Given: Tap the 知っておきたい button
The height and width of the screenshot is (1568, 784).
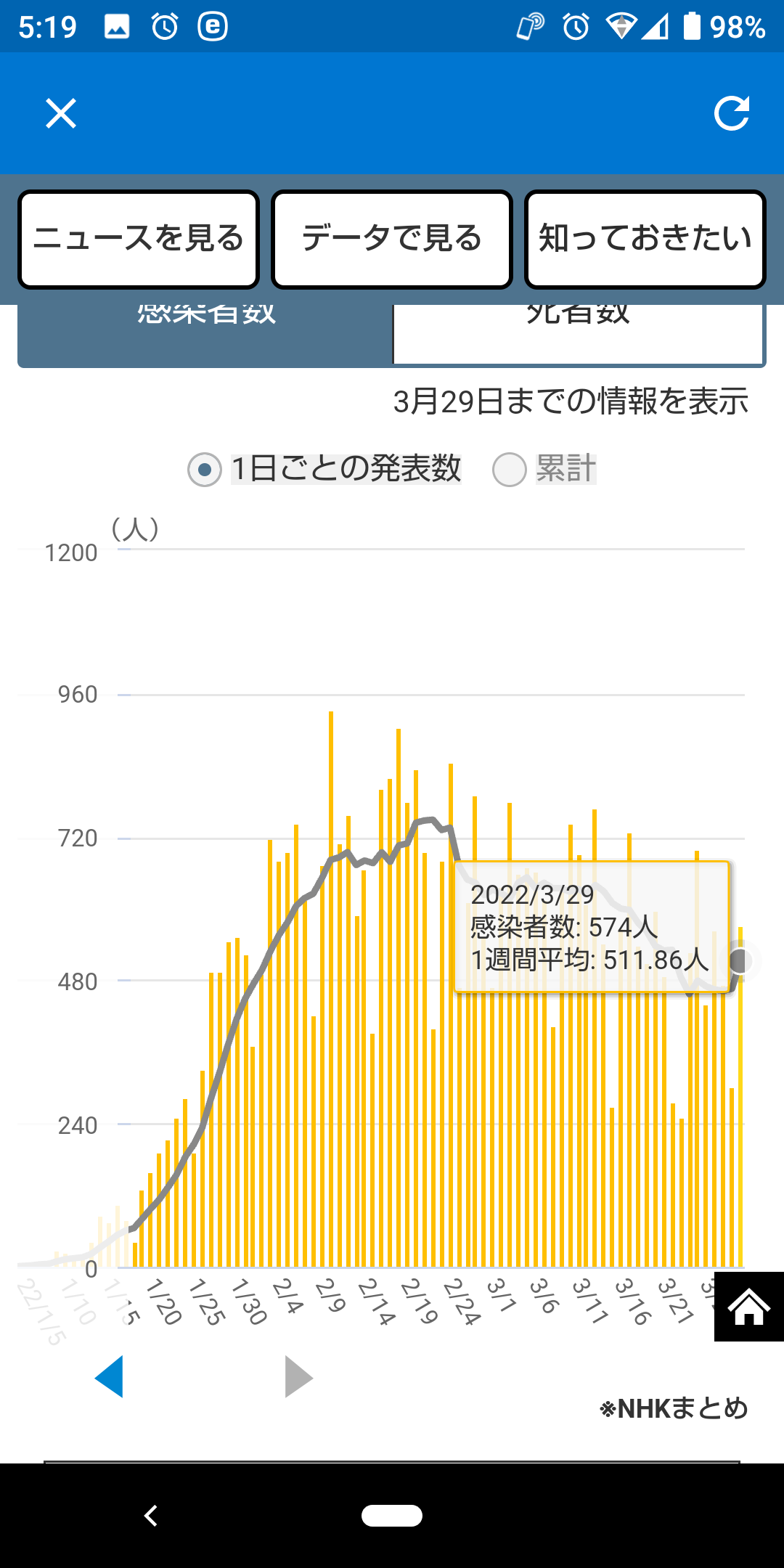Looking at the screenshot, I should (645, 240).
